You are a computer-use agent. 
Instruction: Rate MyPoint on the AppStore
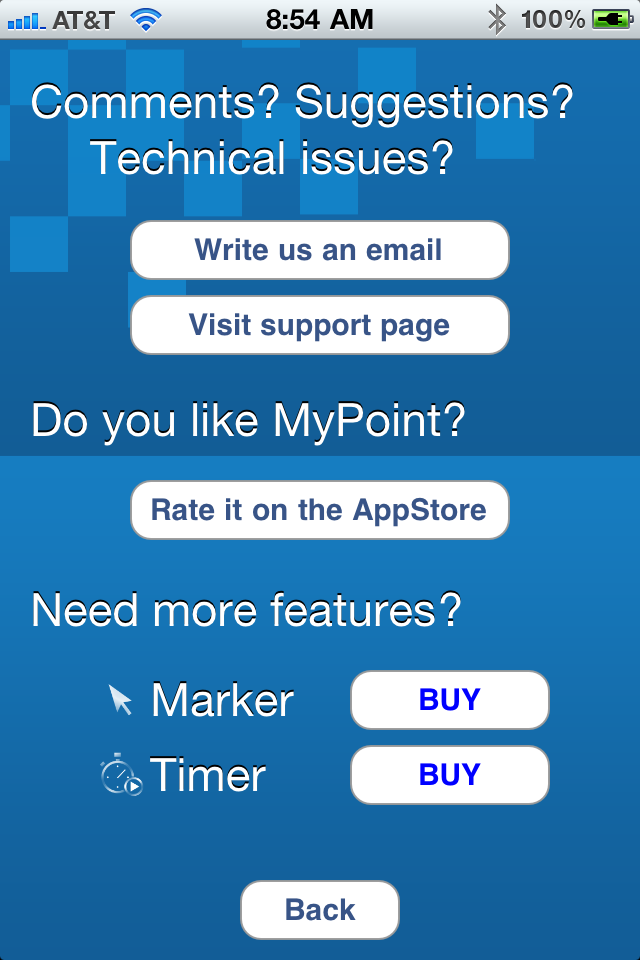[320, 510]
